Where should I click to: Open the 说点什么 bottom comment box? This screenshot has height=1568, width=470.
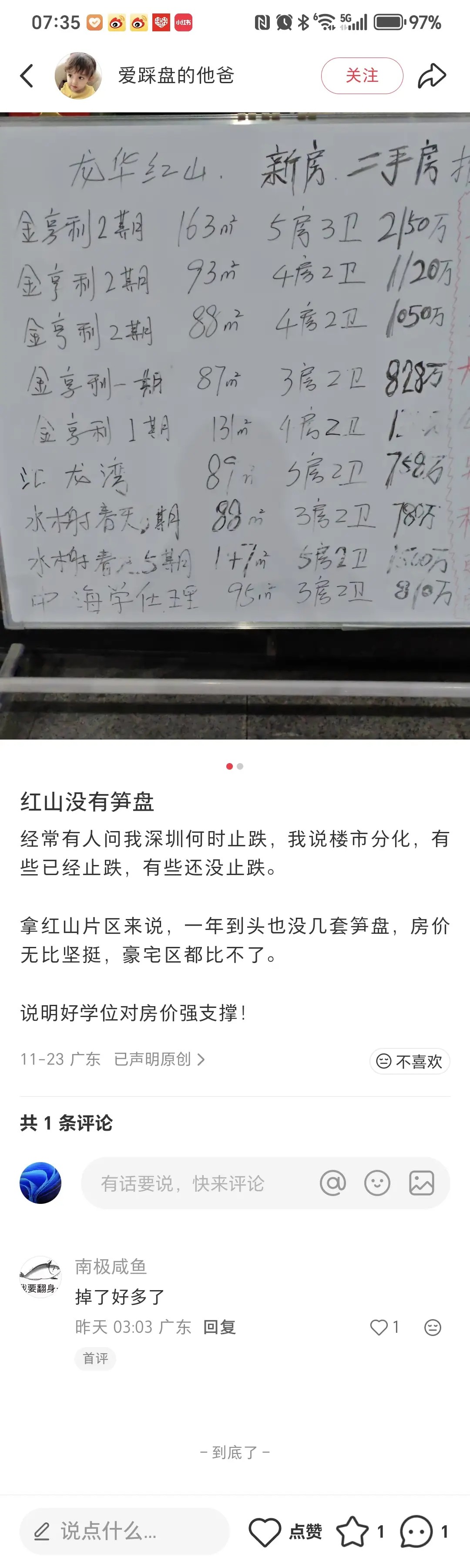tap(124, 1531)
